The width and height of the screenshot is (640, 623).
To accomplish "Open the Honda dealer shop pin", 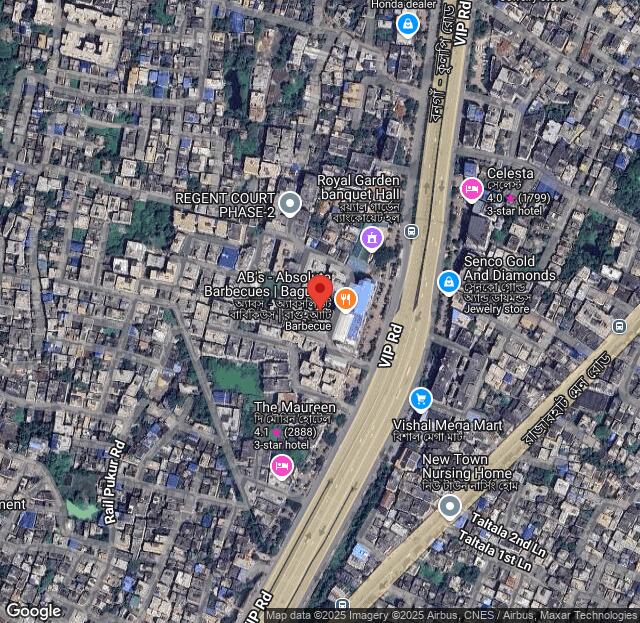I will coord(407,24).
